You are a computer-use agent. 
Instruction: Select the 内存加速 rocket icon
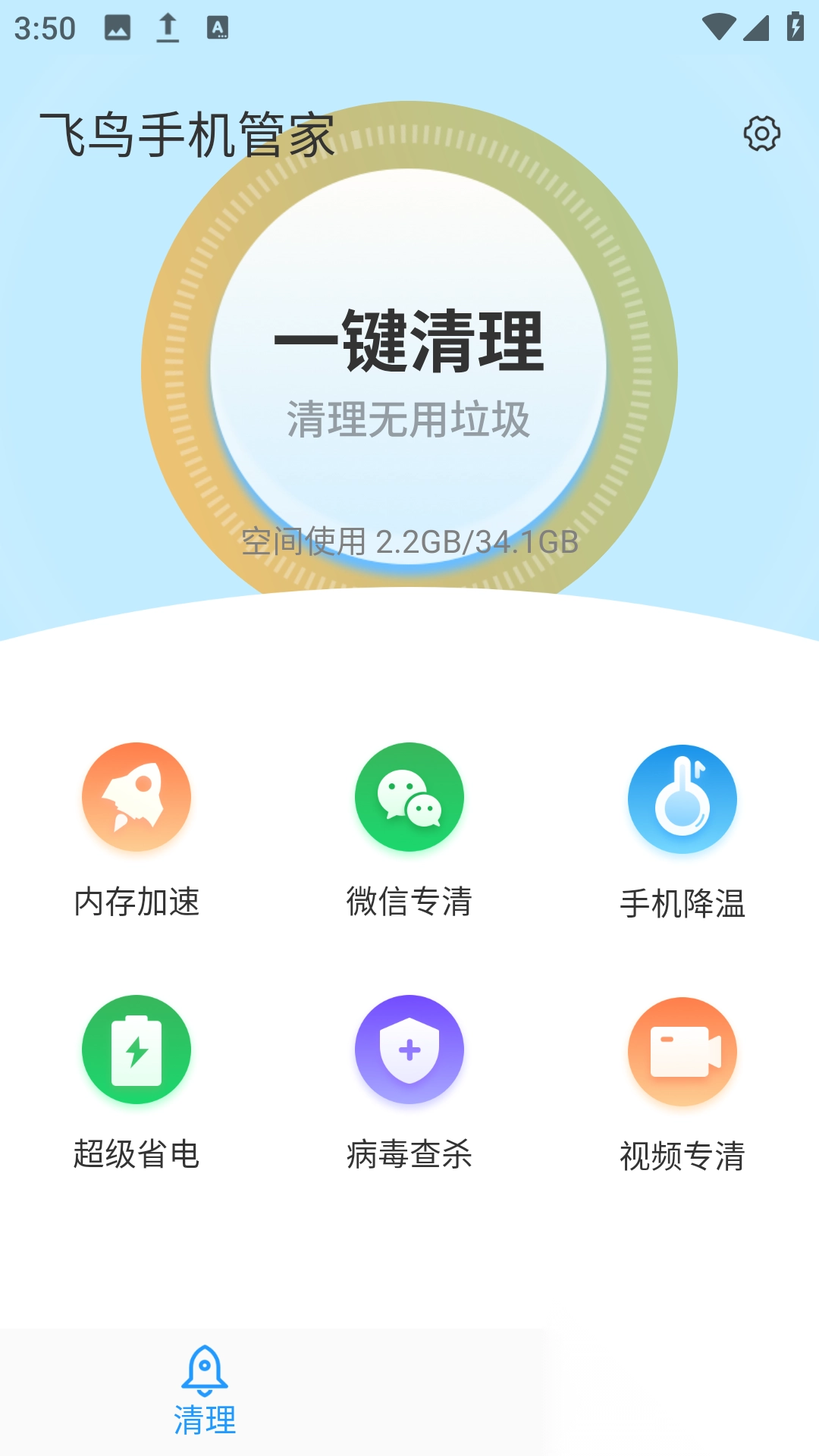(136, 798)
